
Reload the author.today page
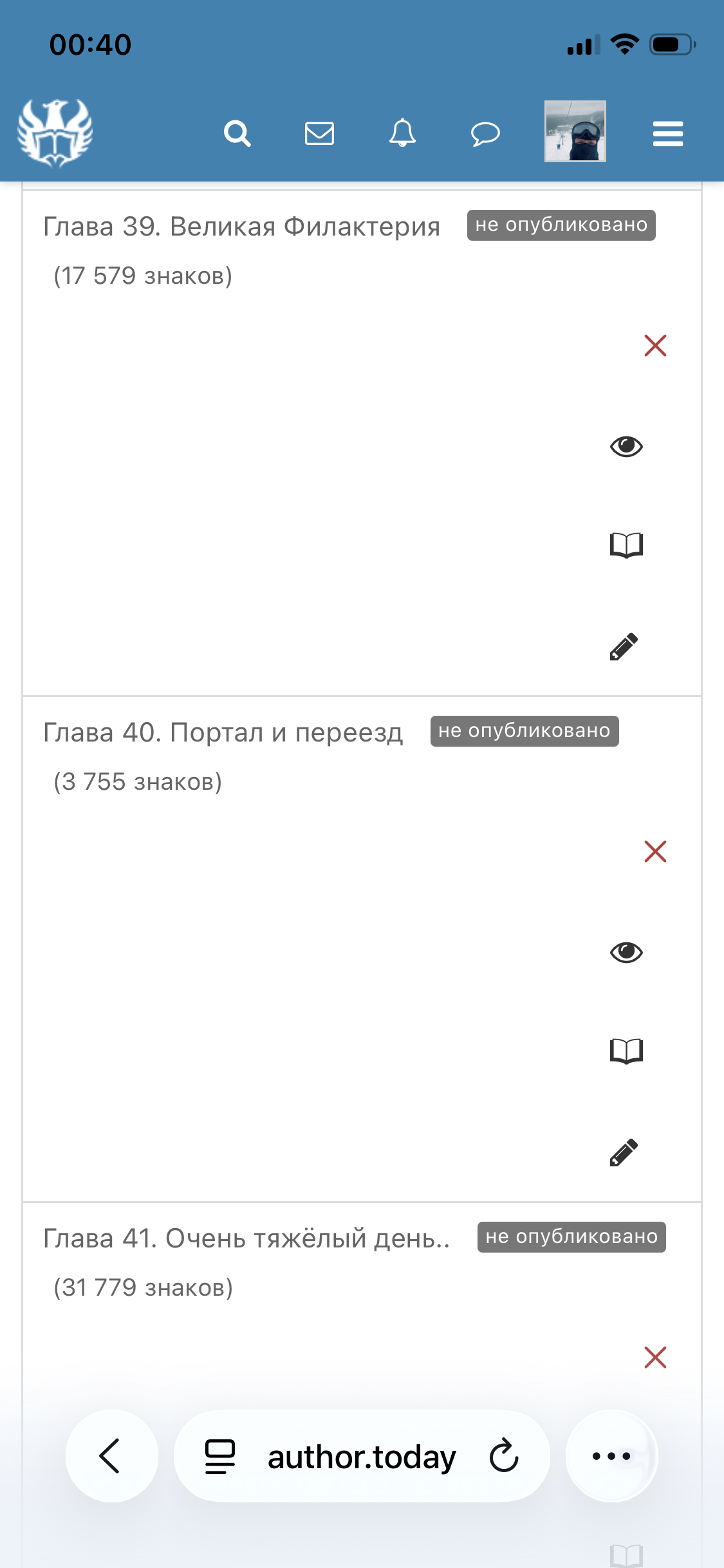(x=504, y=1456)
